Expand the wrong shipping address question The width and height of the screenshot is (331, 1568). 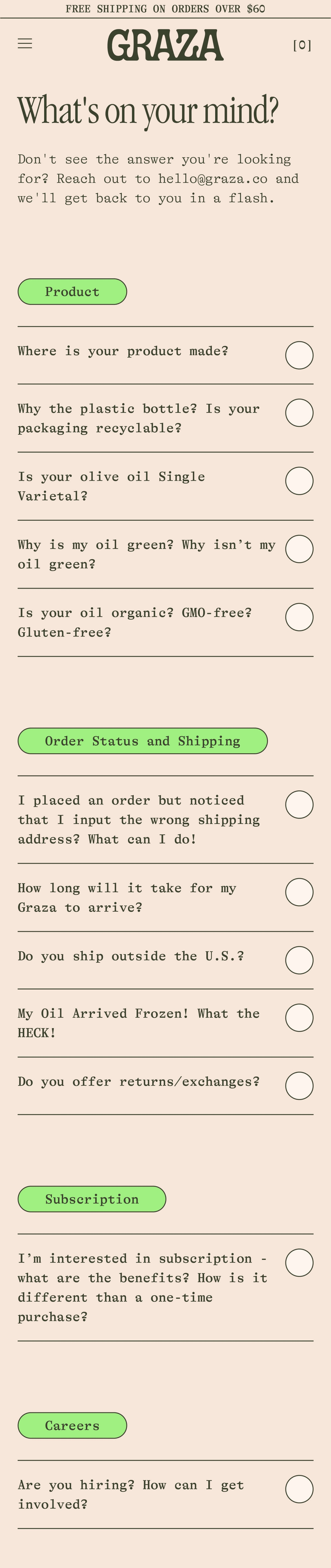pyautogui.click(x=299, y=805)
